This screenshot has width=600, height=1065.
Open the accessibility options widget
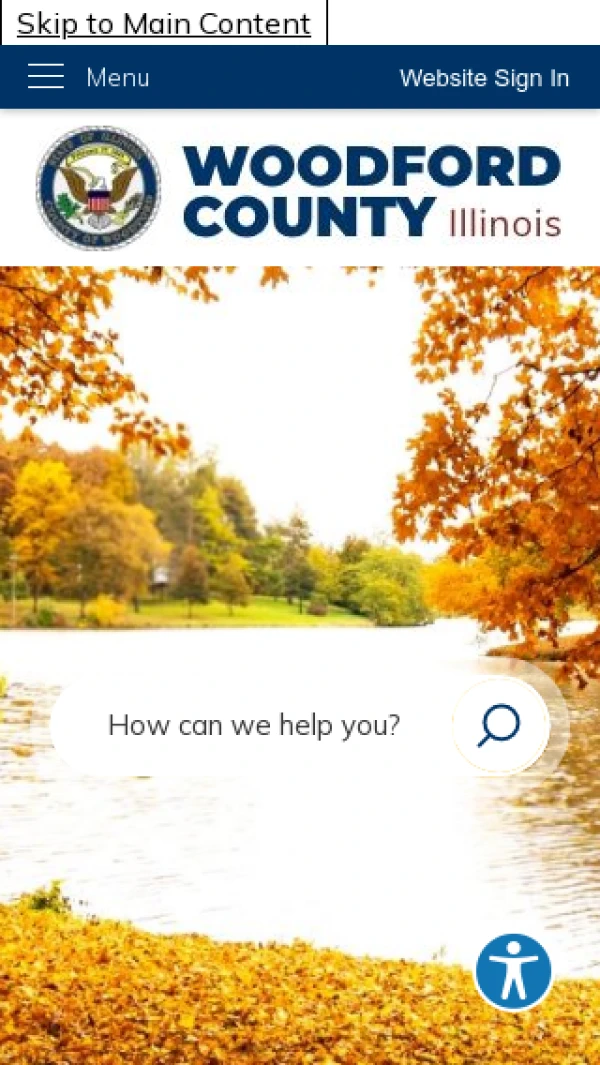[514, 971]
